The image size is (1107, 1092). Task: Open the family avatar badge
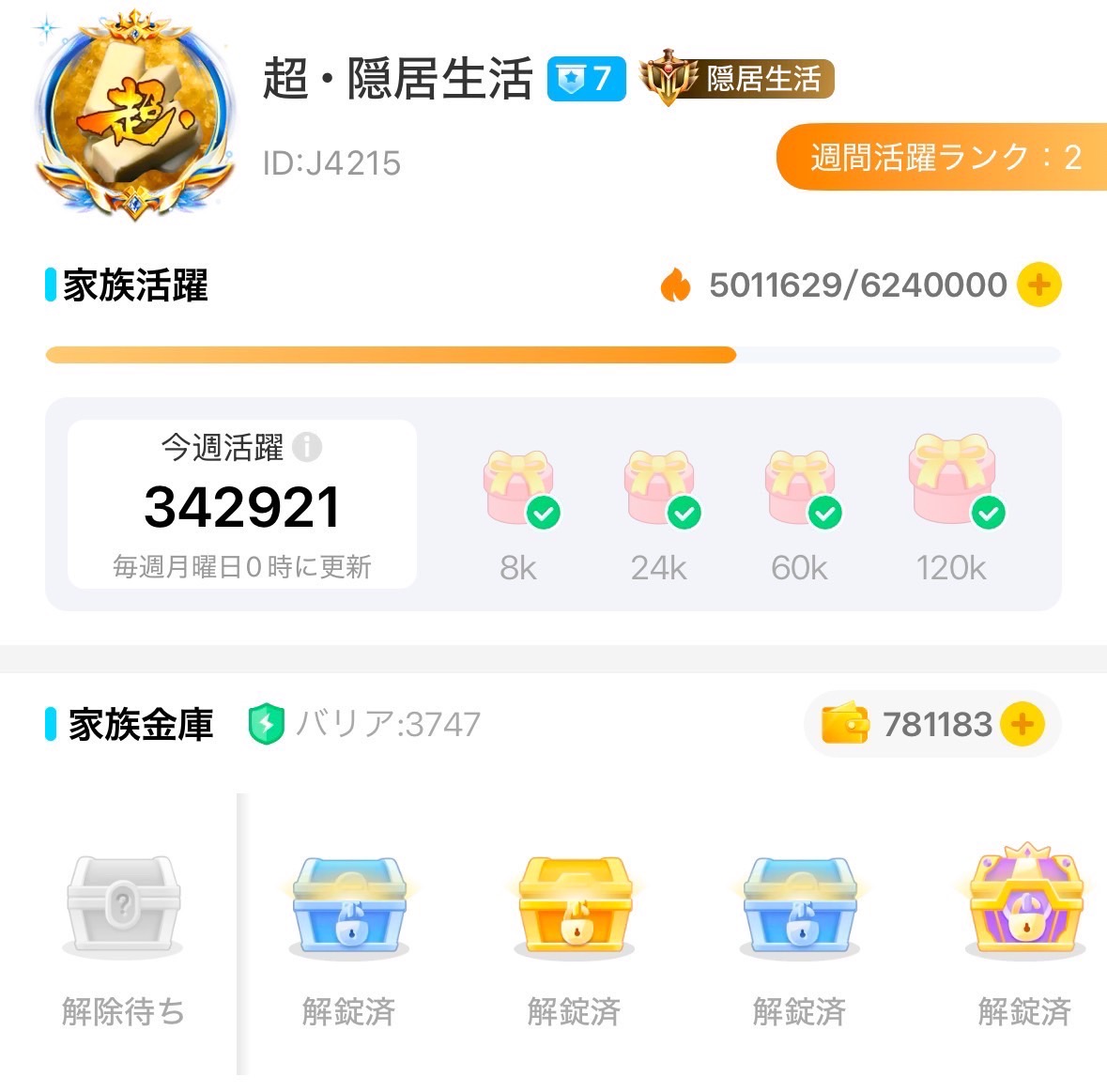(x=134, y=114)
